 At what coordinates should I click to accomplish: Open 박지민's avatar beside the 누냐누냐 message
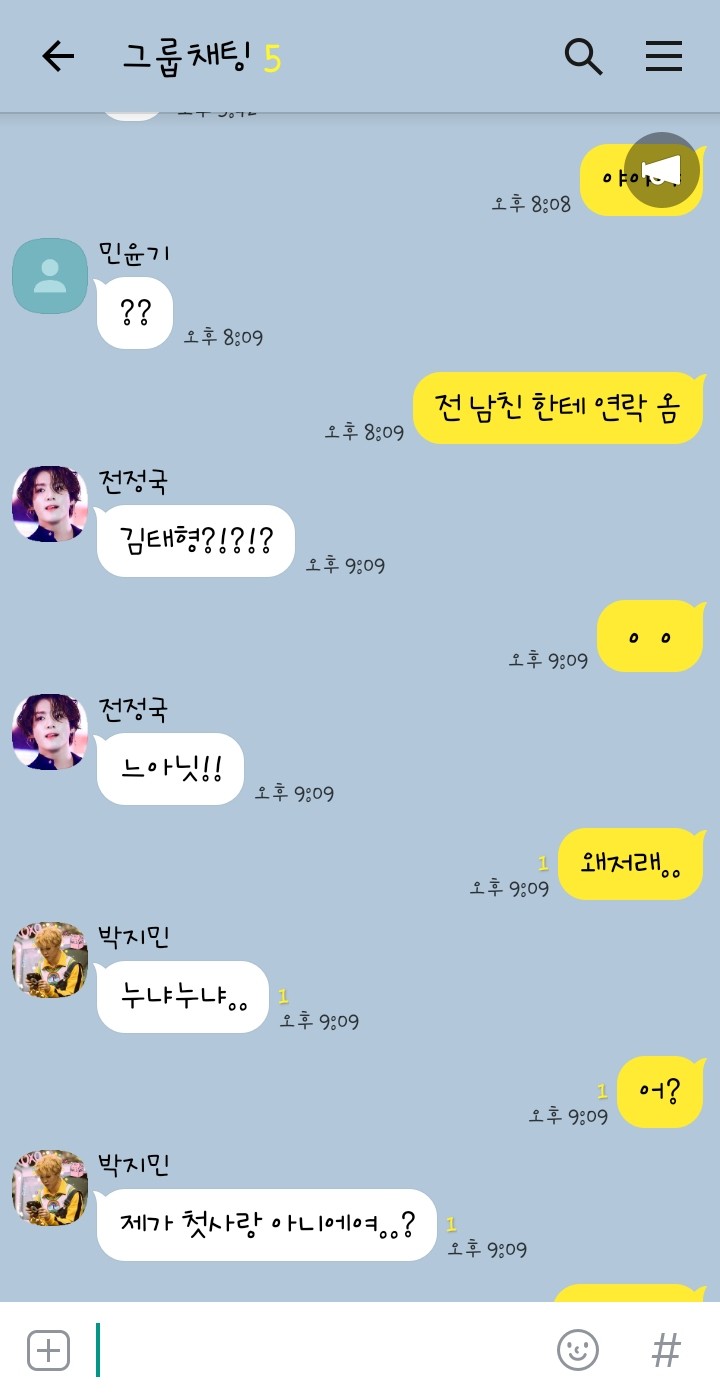pyautogui.click(x=50, y=960)
